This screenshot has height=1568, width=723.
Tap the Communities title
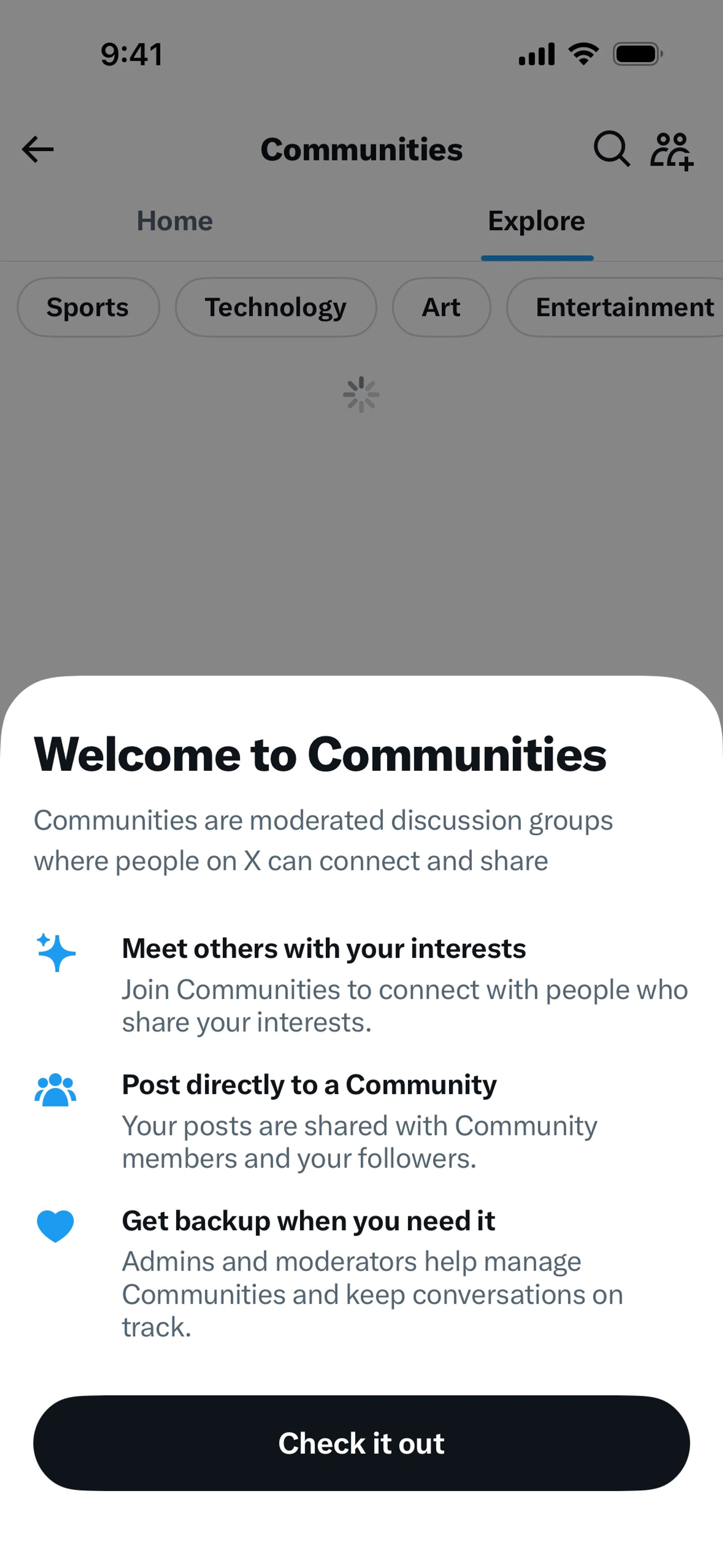(361, 149)
